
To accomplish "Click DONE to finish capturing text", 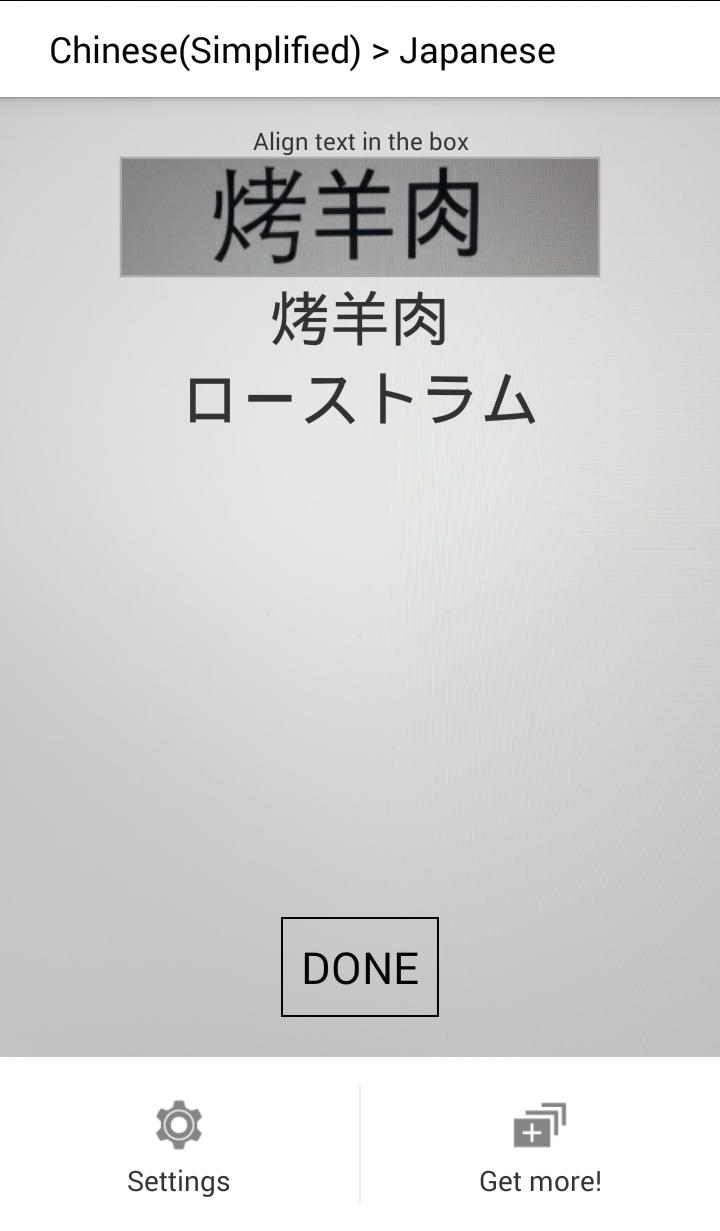I will pos(359,965).
